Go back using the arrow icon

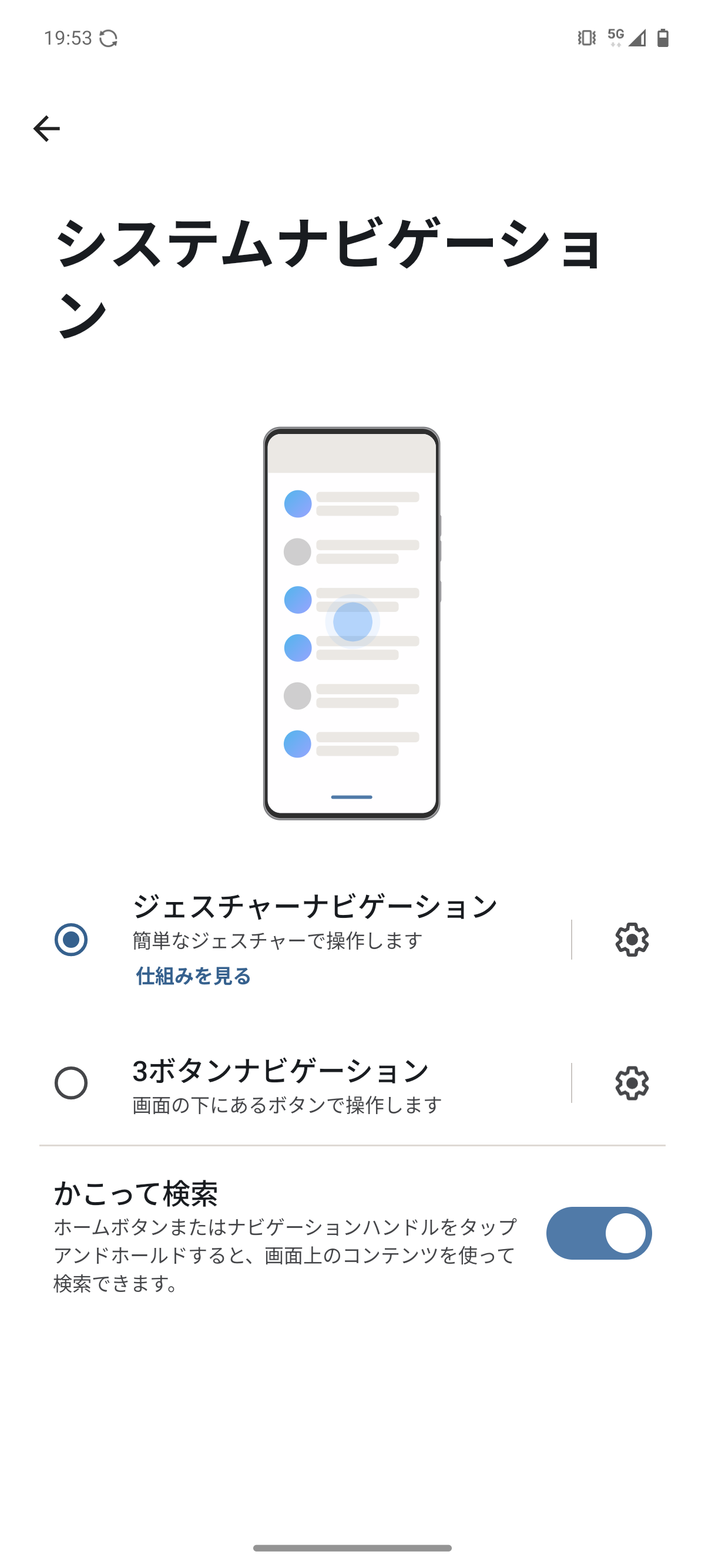(x=46, y=129)
